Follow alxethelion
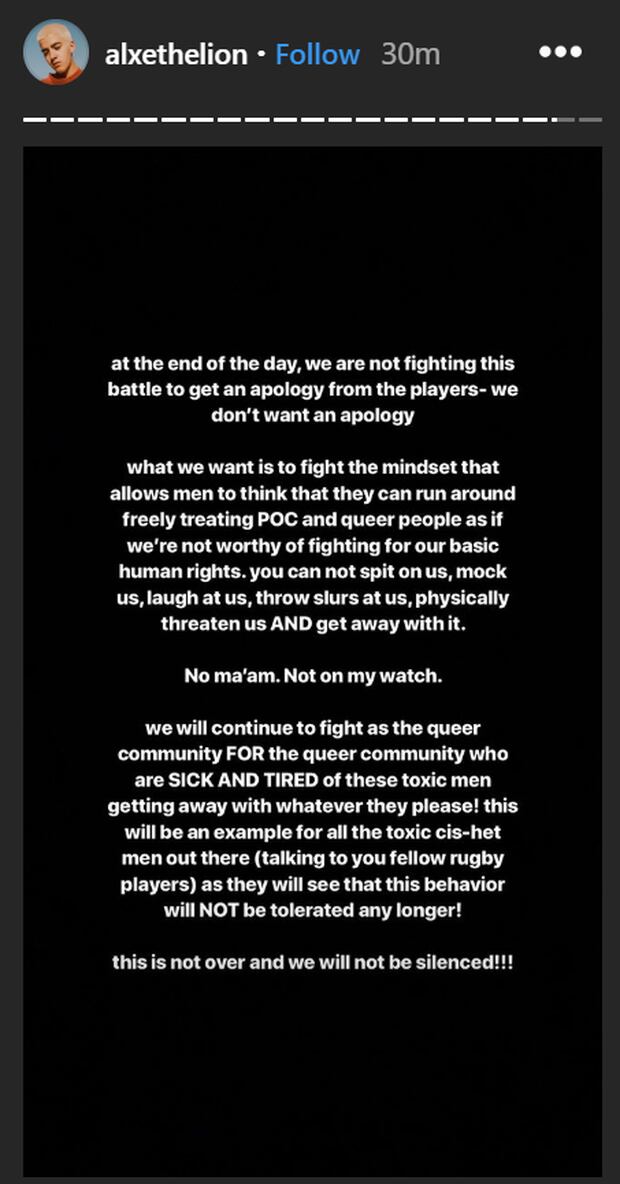Viewport: 620px width, 1184px height. coord(317,54)
